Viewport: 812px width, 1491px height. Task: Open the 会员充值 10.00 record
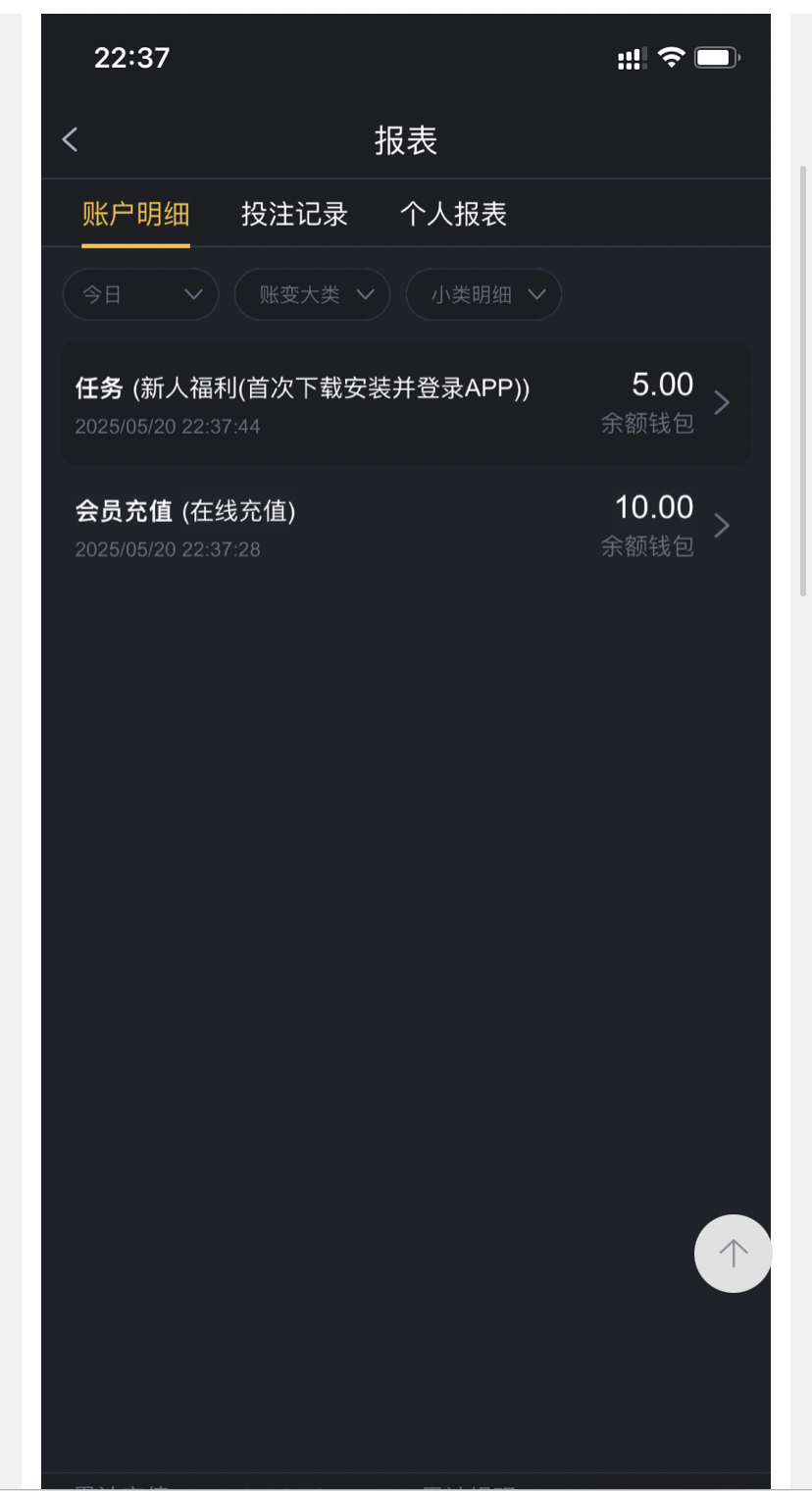click(406, 526)
